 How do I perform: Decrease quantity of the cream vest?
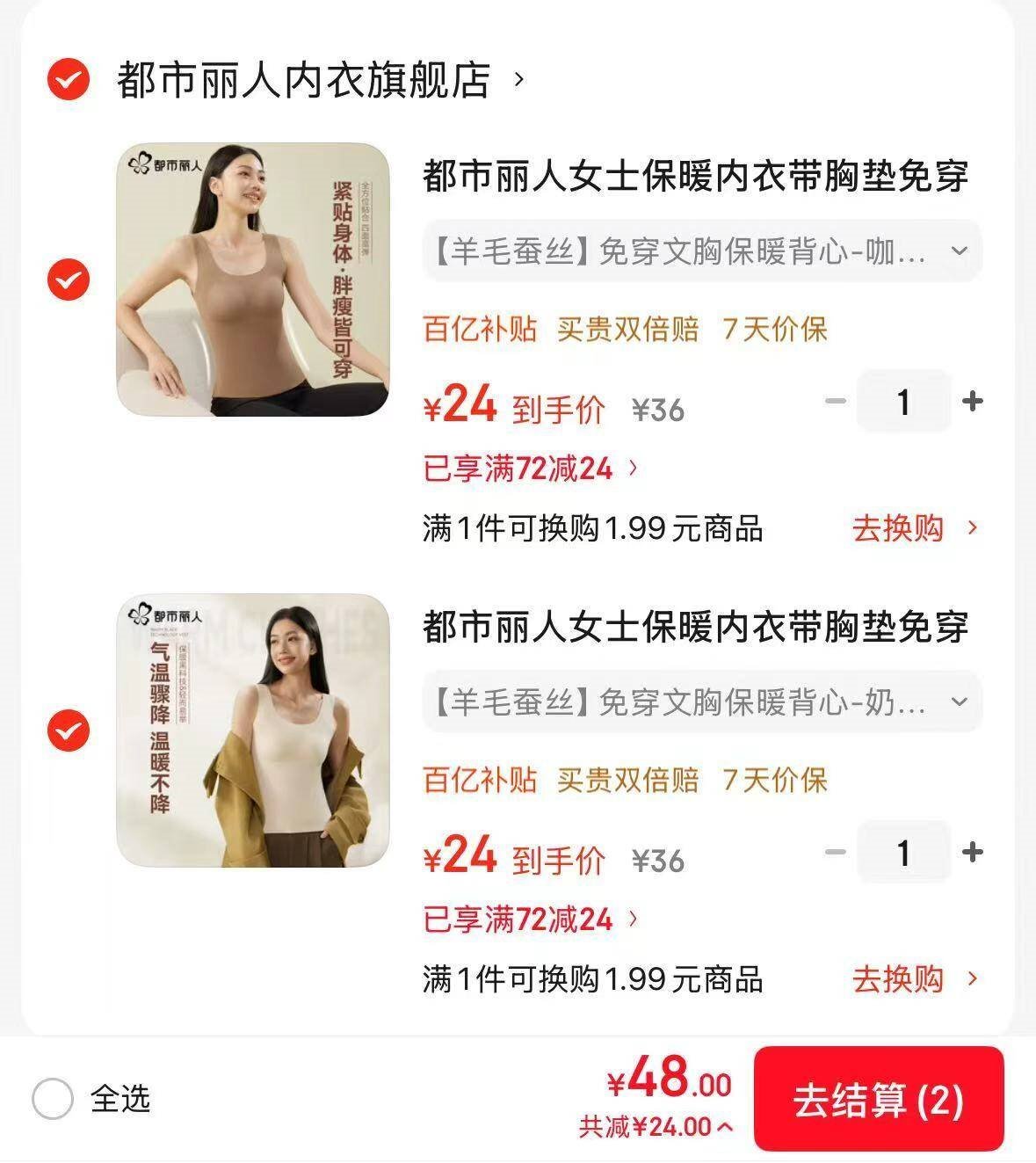coord(836,852)
